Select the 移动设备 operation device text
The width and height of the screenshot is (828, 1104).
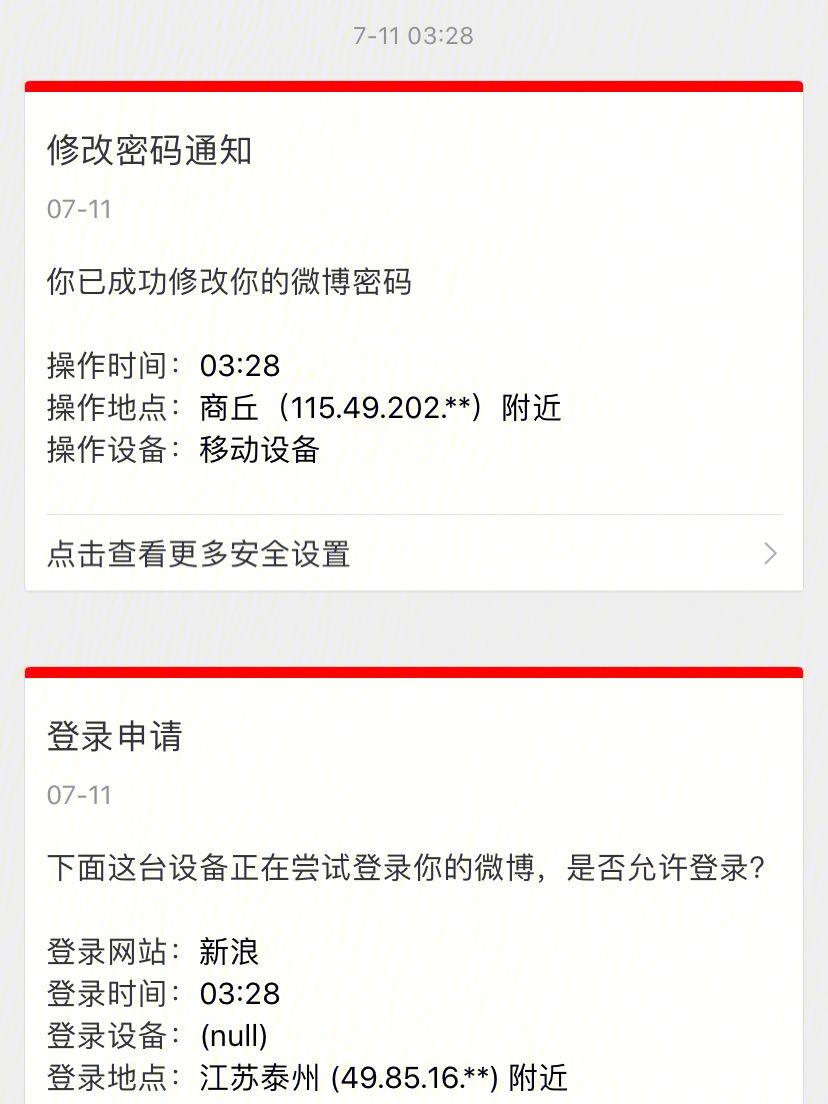pos(260,451)
